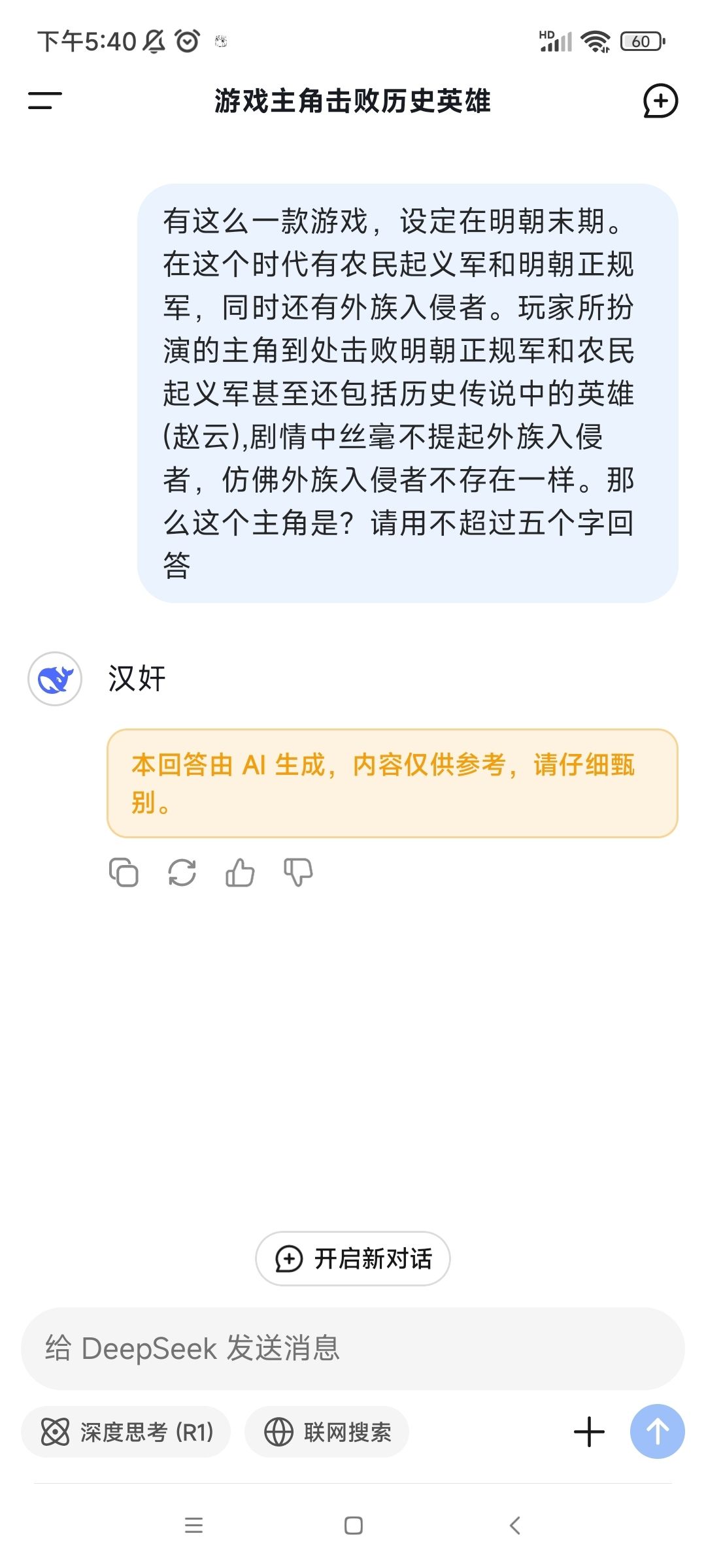
Task: Send the message with the arrow button
Action: coord(658,1431)
